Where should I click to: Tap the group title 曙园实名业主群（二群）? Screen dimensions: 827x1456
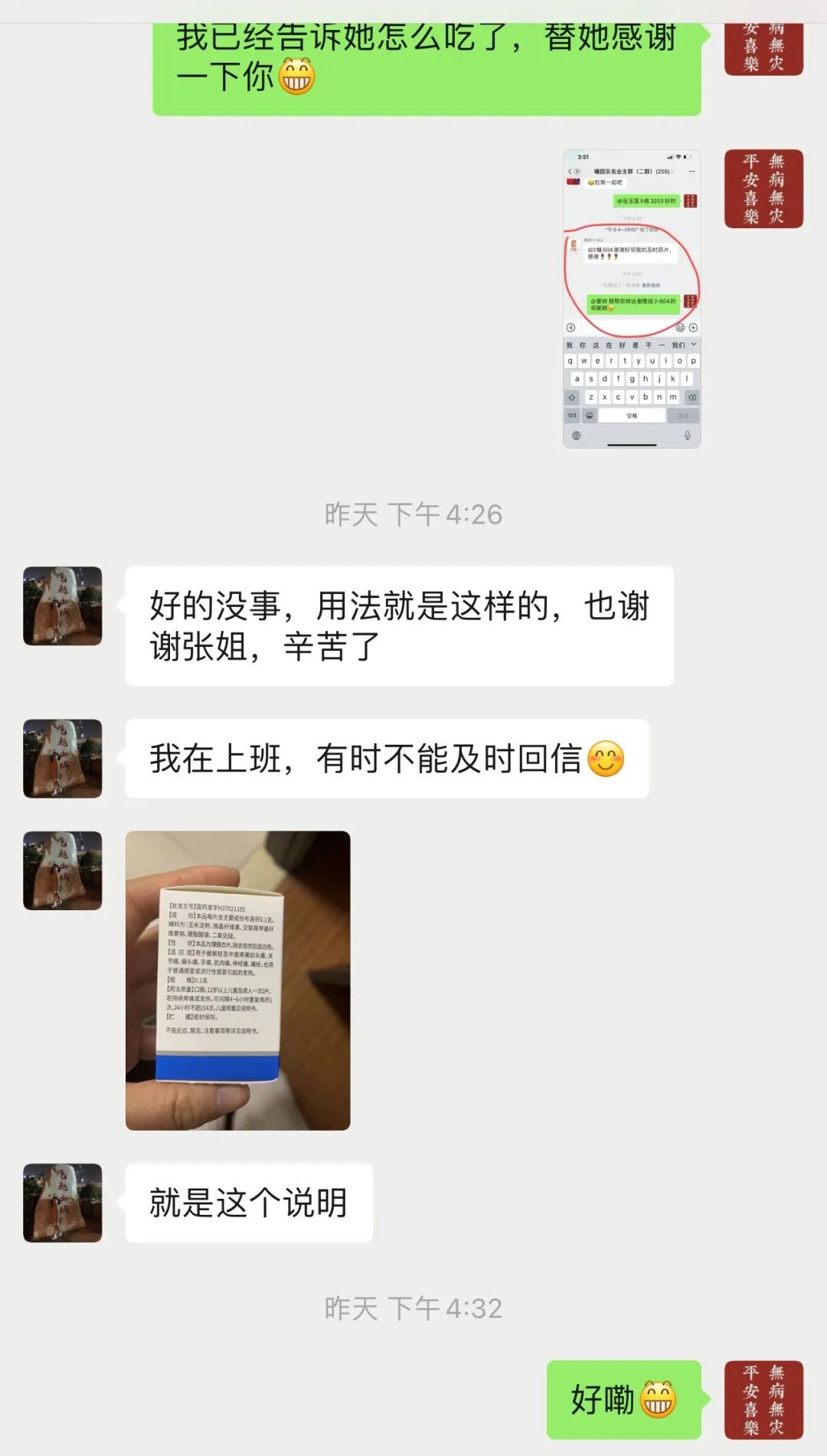tap(631, 171)
